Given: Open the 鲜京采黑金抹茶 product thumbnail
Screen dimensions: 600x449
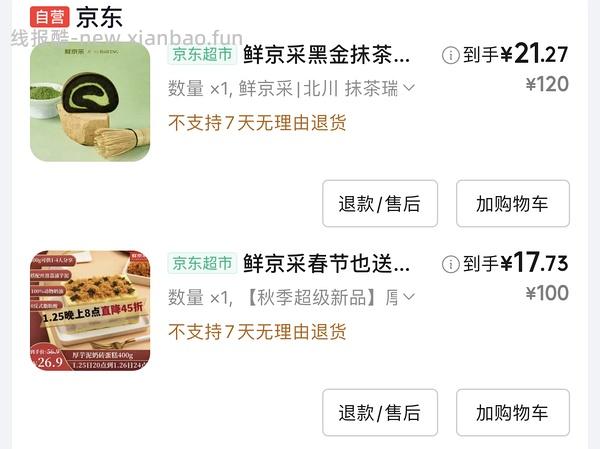Looking at the screenshot, I should pyautogui.click(x=90, y=102).
